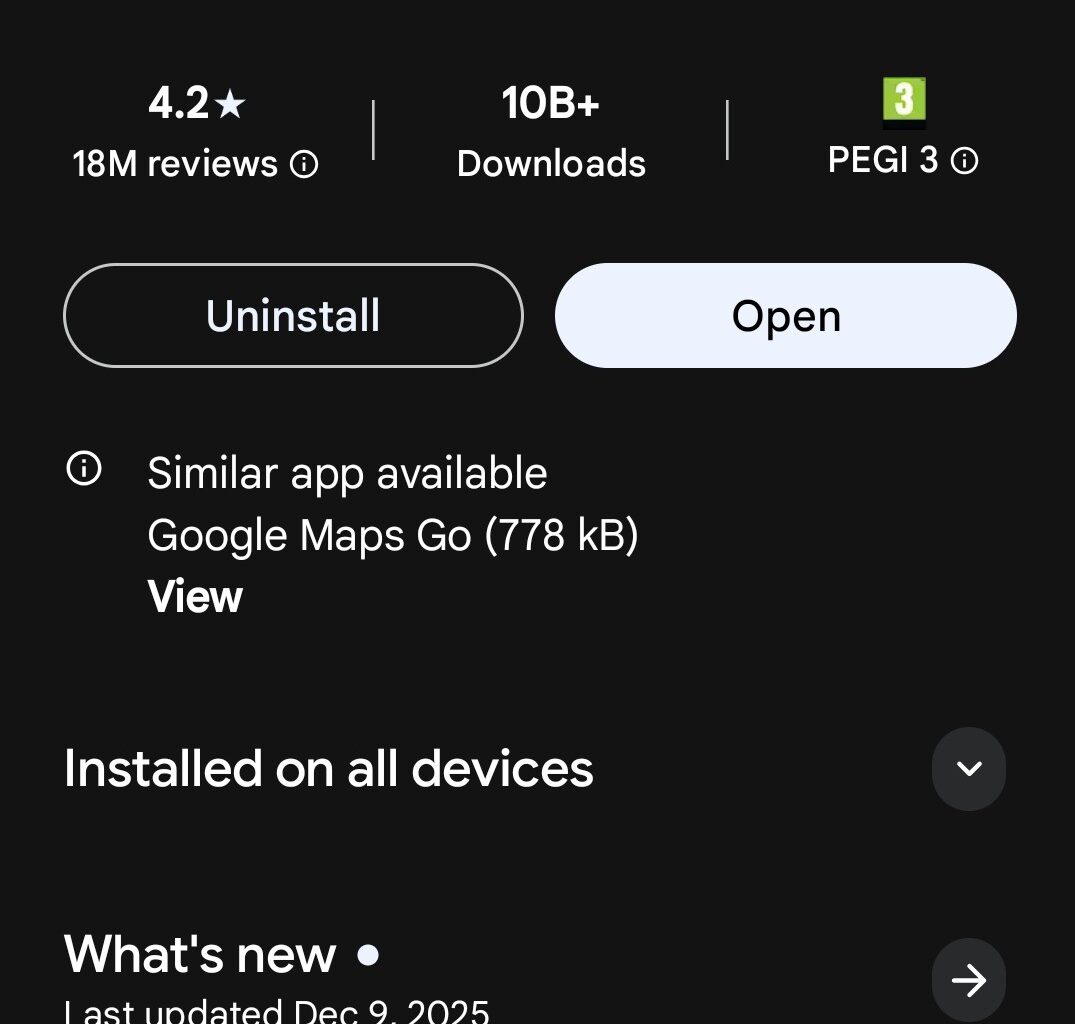Open the What's new details arrow
The image size is (1075, 1024).
pyautogui.click(x=968, y=981)
